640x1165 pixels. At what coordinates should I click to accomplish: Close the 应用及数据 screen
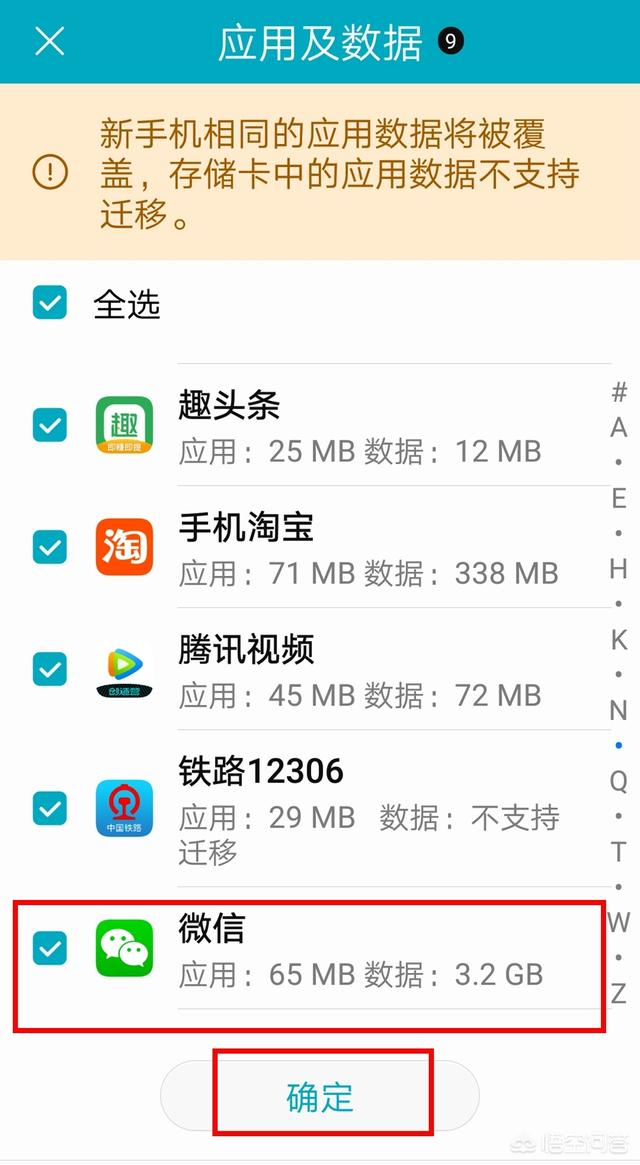49,42
